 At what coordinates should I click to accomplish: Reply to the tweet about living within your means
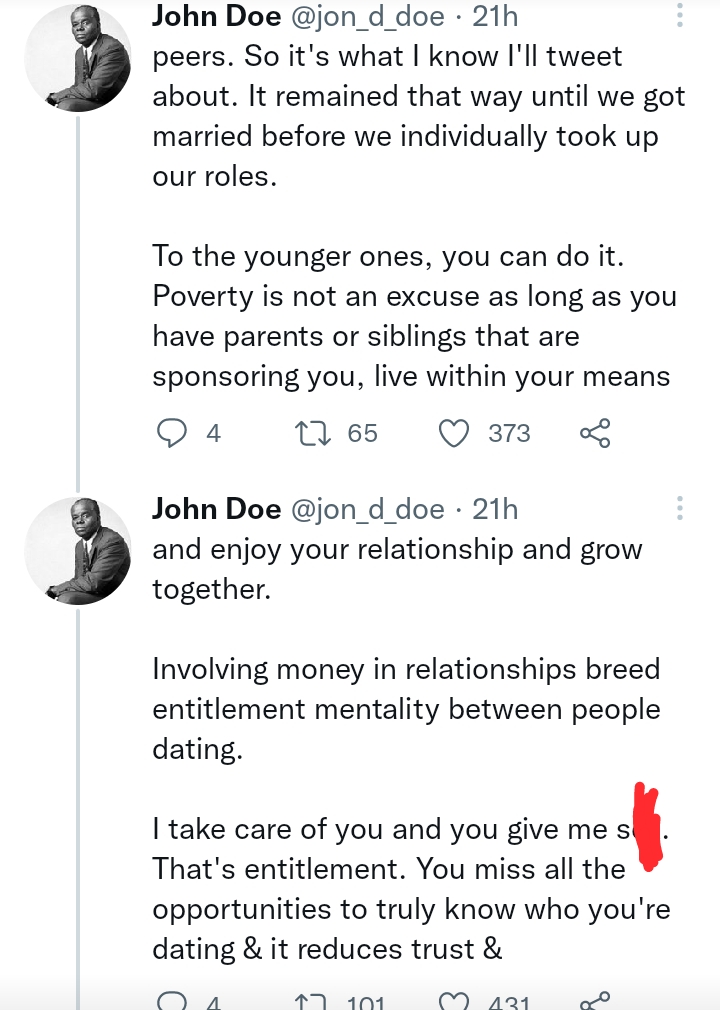tap(174, 433)
